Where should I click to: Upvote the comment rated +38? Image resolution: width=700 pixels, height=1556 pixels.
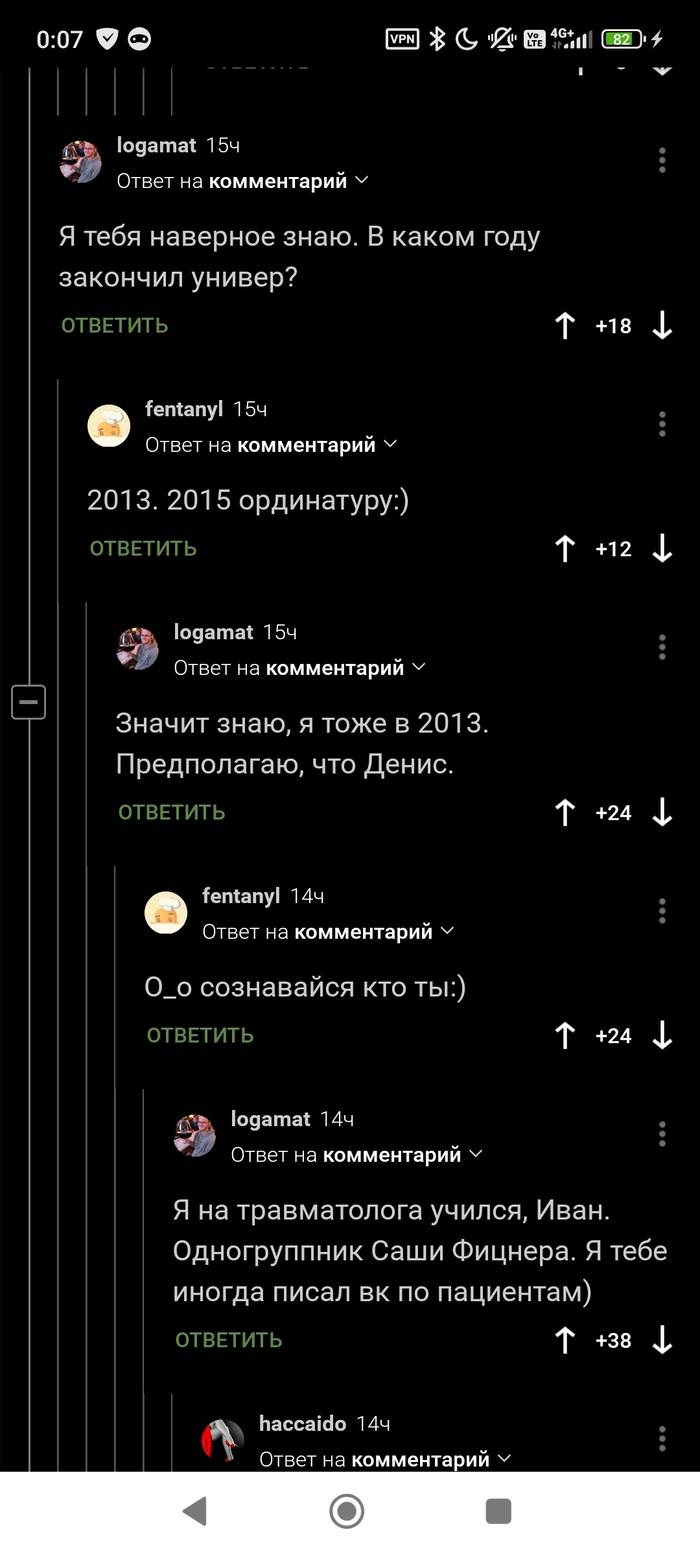pyautogui.click(x=565, y=1340)
